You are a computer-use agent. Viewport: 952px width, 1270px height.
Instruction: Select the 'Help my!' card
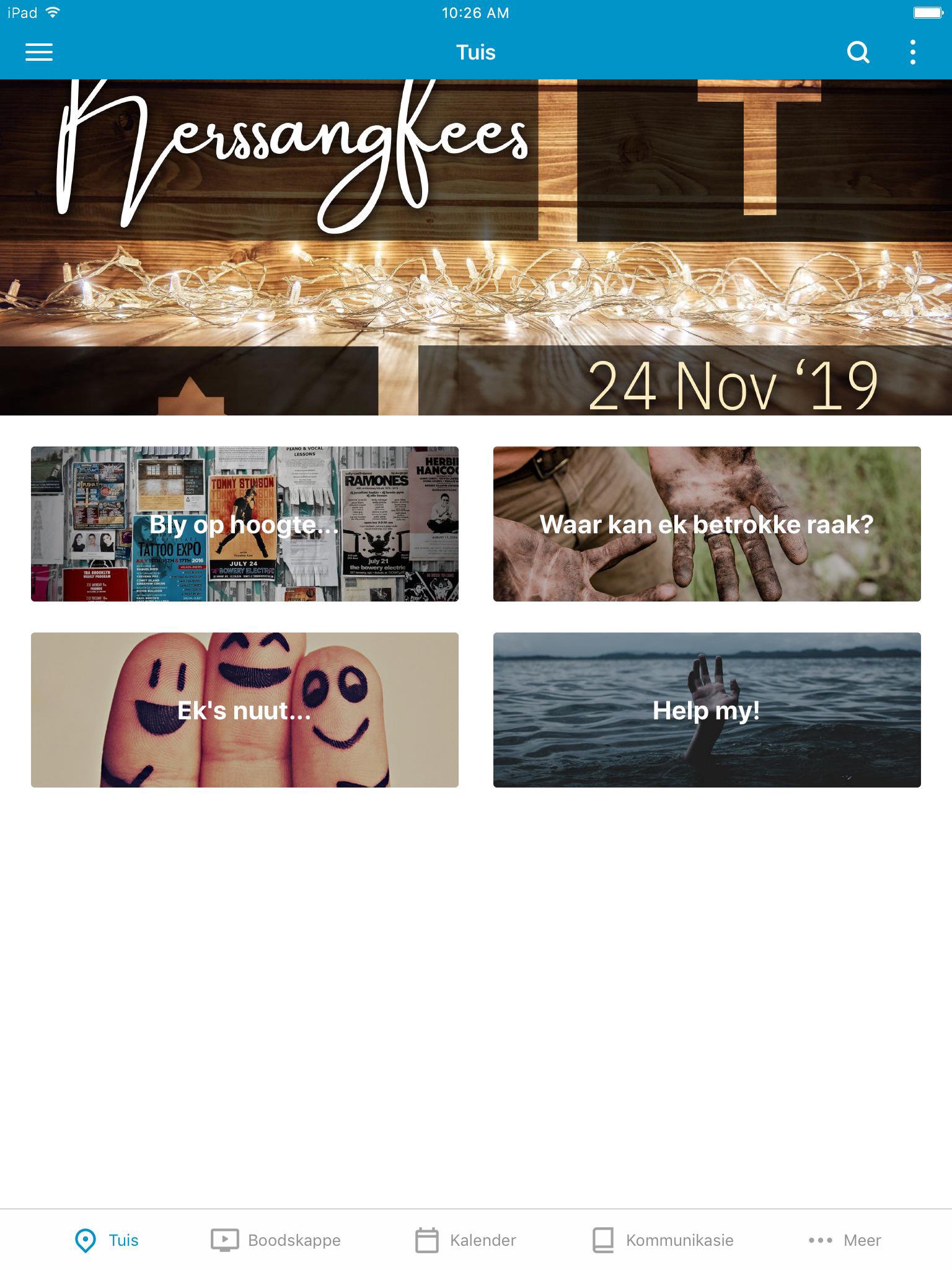click(707, 710)
